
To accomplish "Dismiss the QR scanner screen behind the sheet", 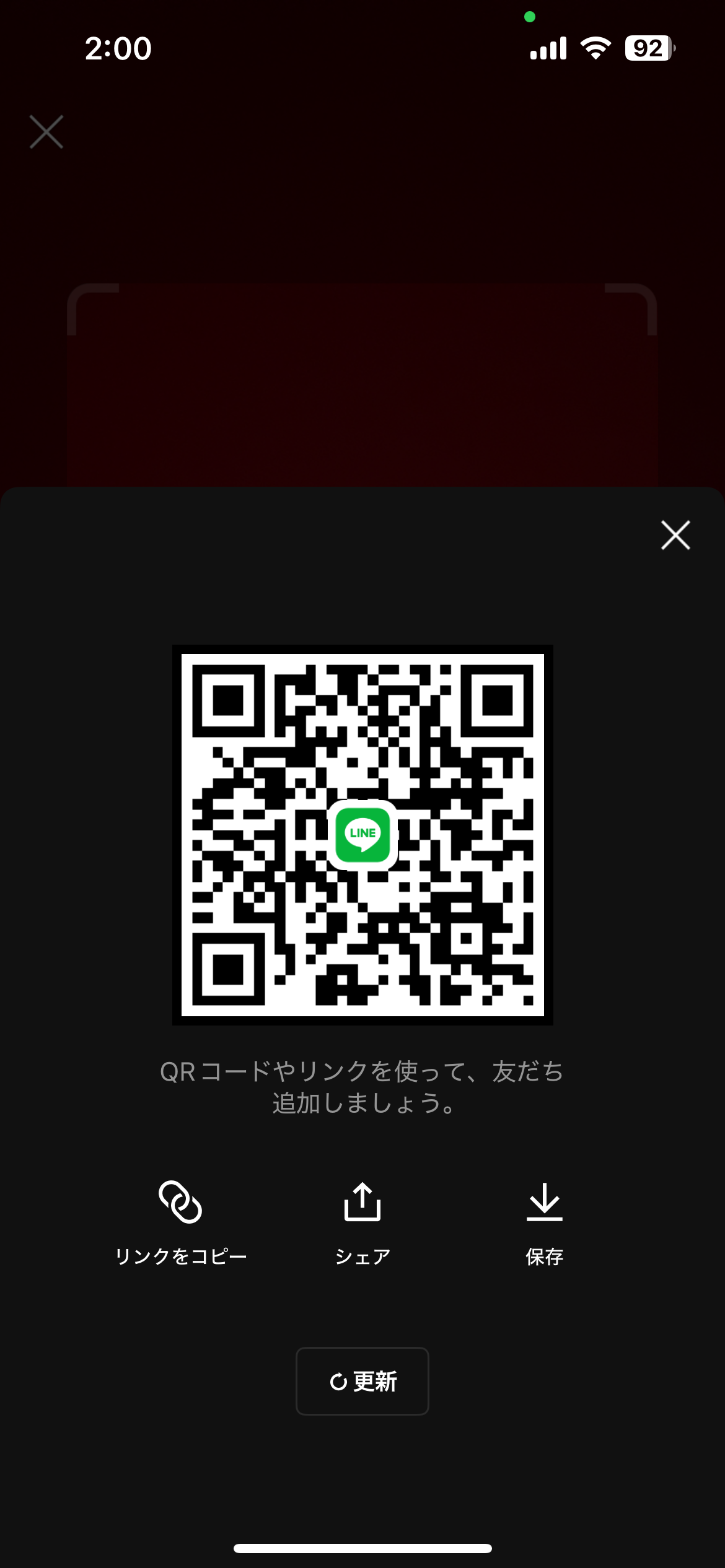I will [x=46, y=132].
